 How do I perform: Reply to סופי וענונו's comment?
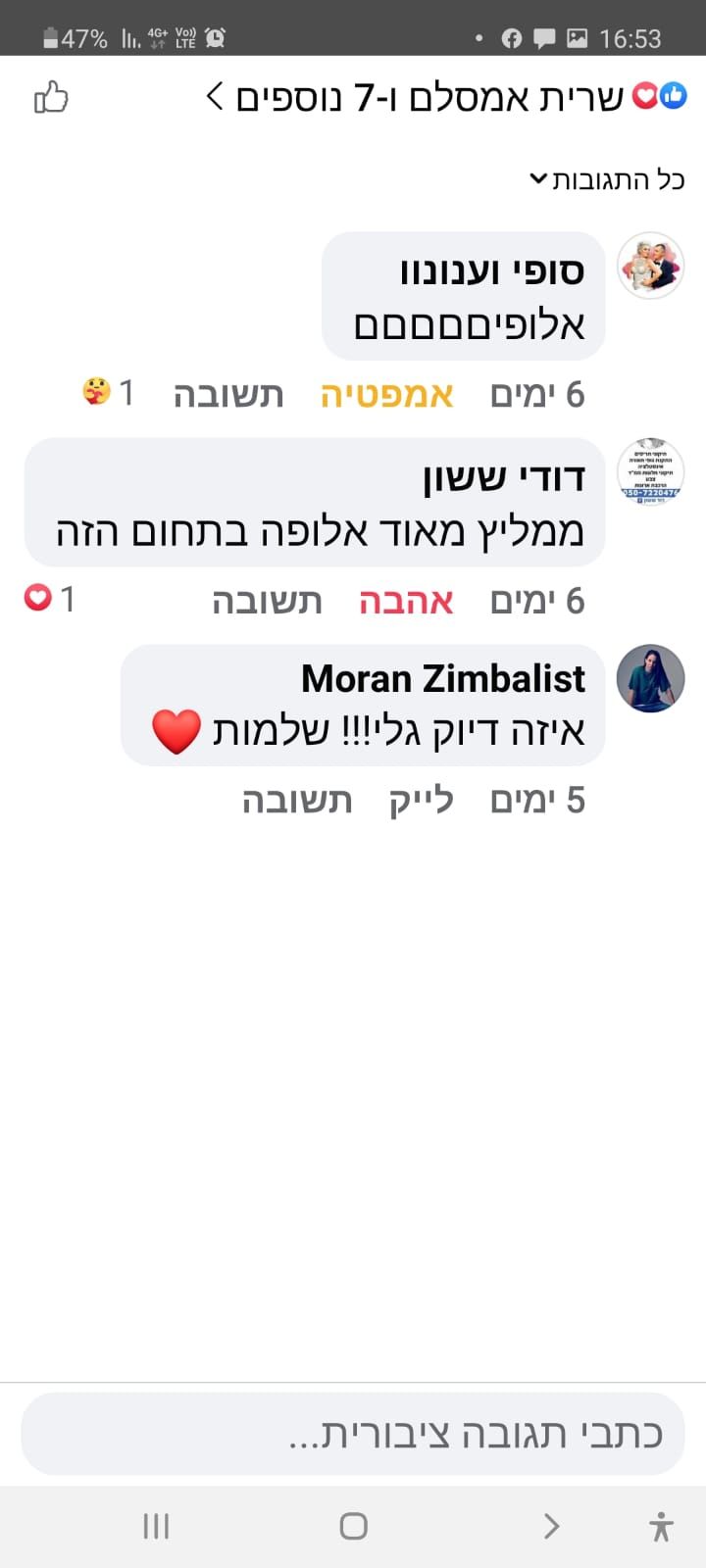[228, 394]
